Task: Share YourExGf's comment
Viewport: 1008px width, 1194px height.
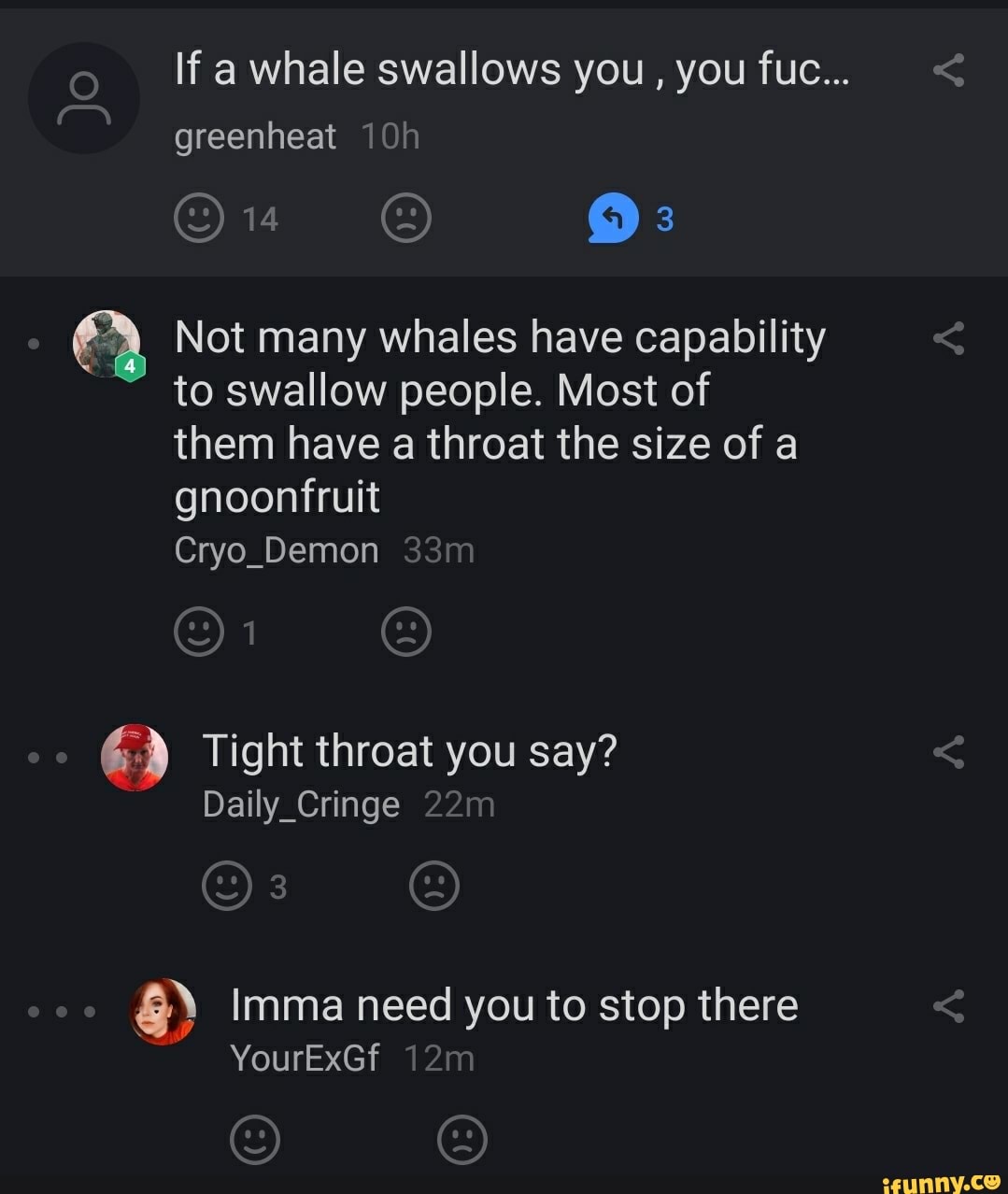Action: (950, 1006)
